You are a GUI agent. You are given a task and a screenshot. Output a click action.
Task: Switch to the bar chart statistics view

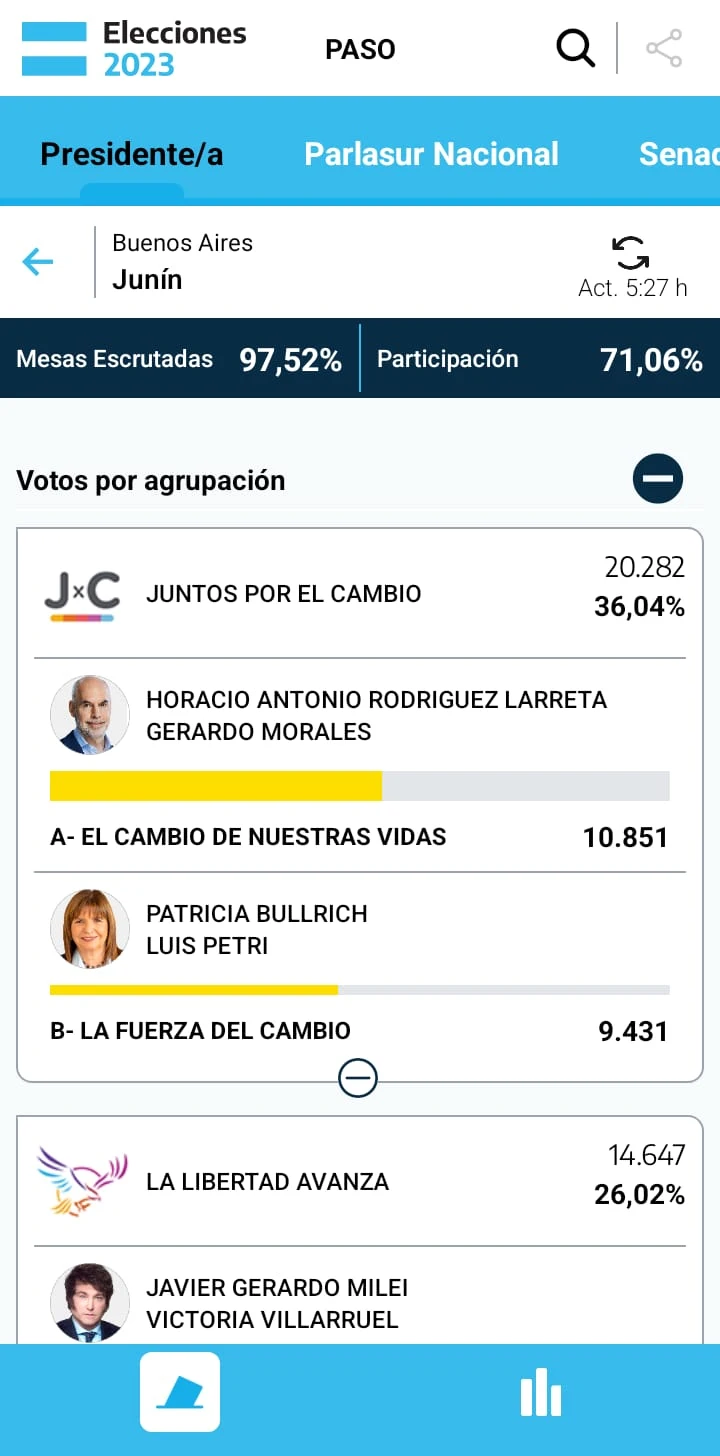(540, 1392)
